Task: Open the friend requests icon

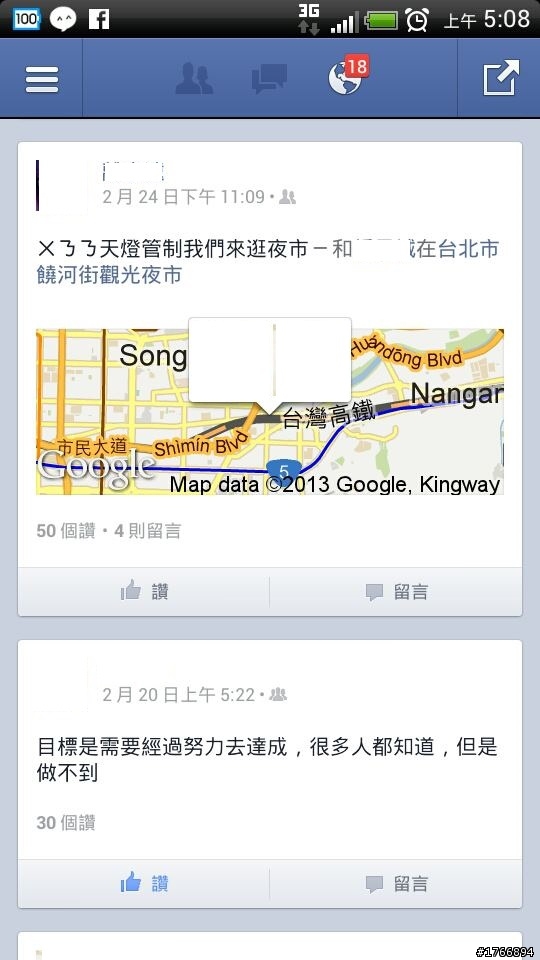Action: 193,79
